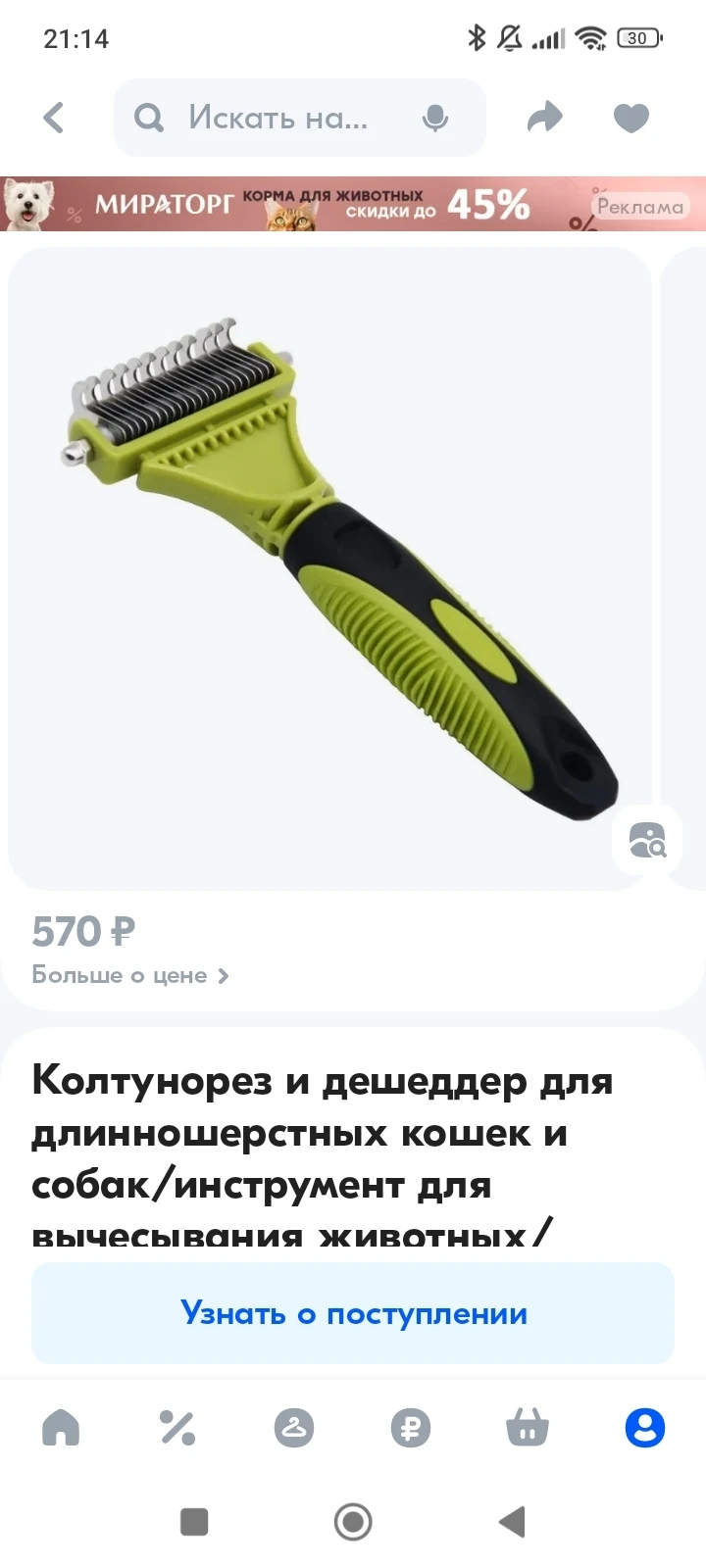The width and height of the screenshot is (706, 1568).
Task: Tap "Узнать о поступлении" button
Action: (353, 1313)
